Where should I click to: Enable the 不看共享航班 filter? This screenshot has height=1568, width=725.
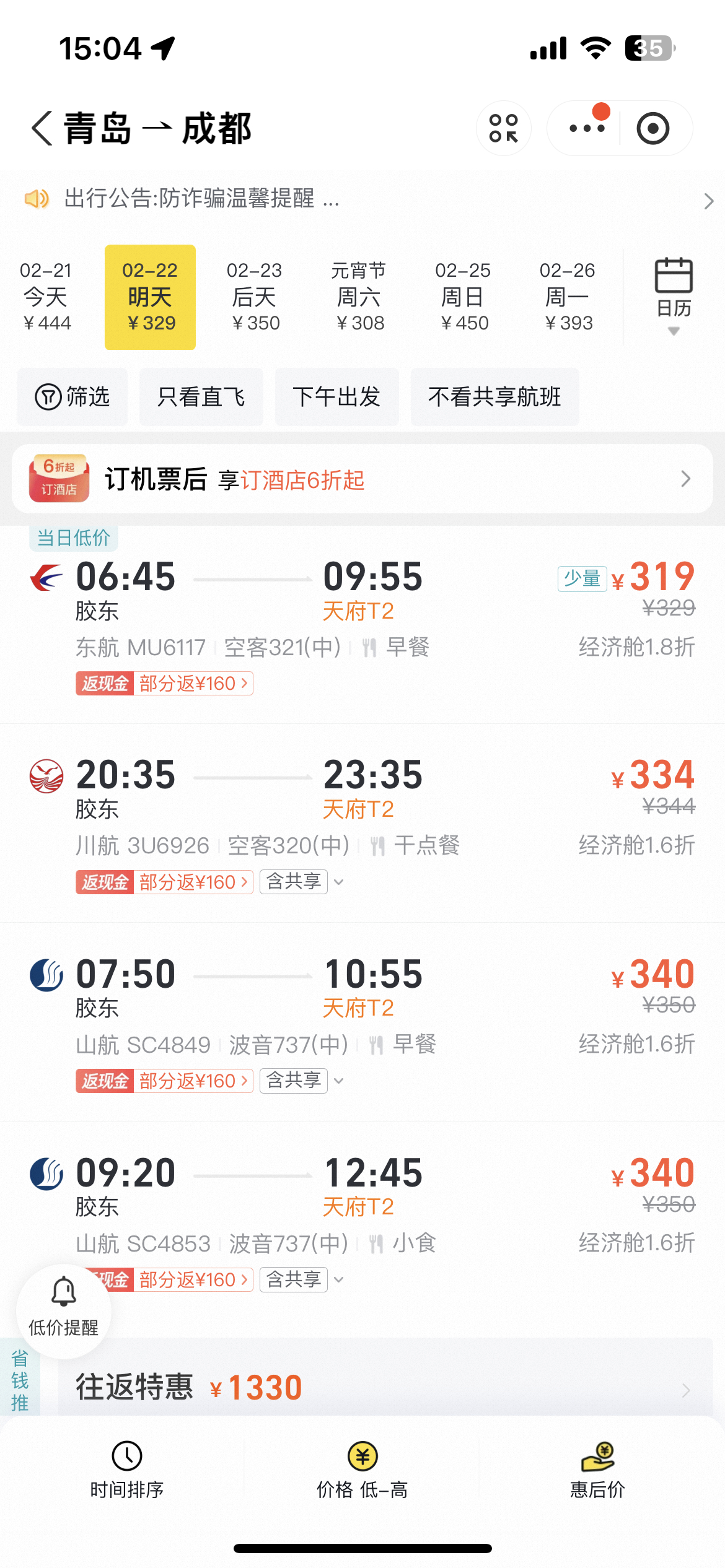[495, 397]
